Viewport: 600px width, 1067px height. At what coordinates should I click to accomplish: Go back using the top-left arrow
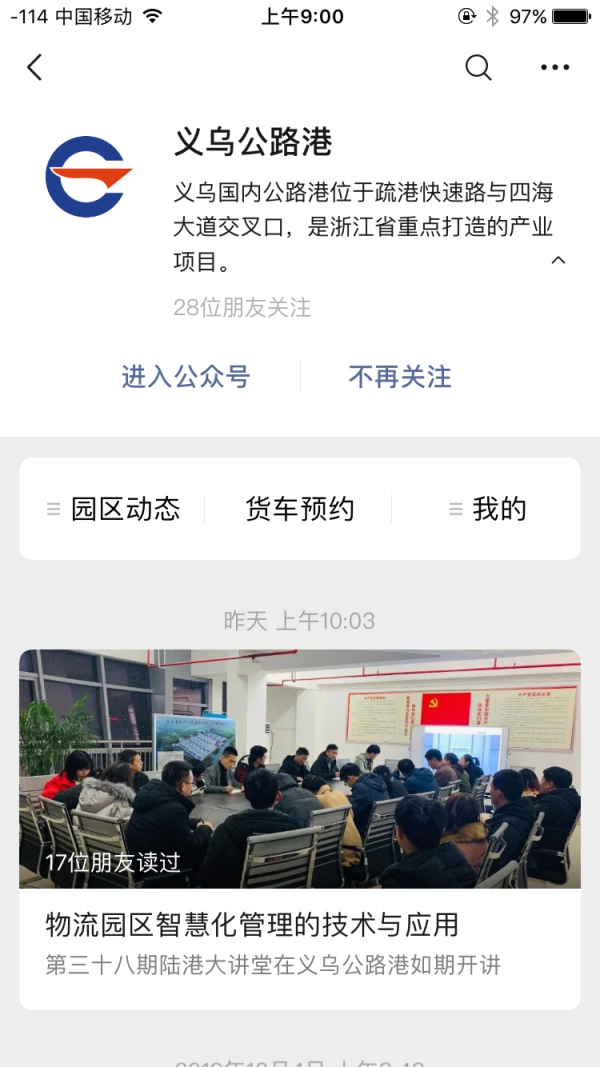click(x=35, y=68)
